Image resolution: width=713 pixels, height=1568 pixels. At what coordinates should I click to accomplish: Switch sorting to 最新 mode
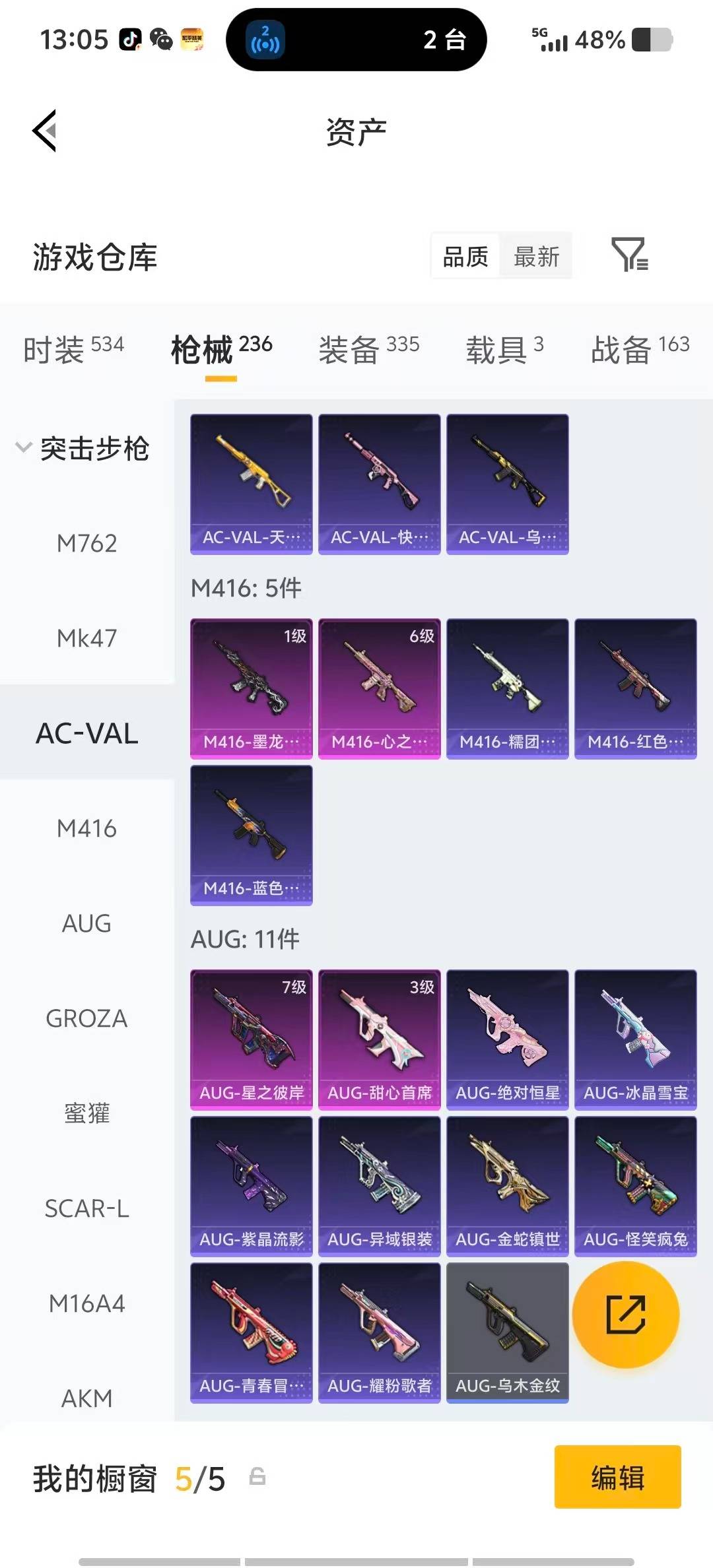coord(536,256)
